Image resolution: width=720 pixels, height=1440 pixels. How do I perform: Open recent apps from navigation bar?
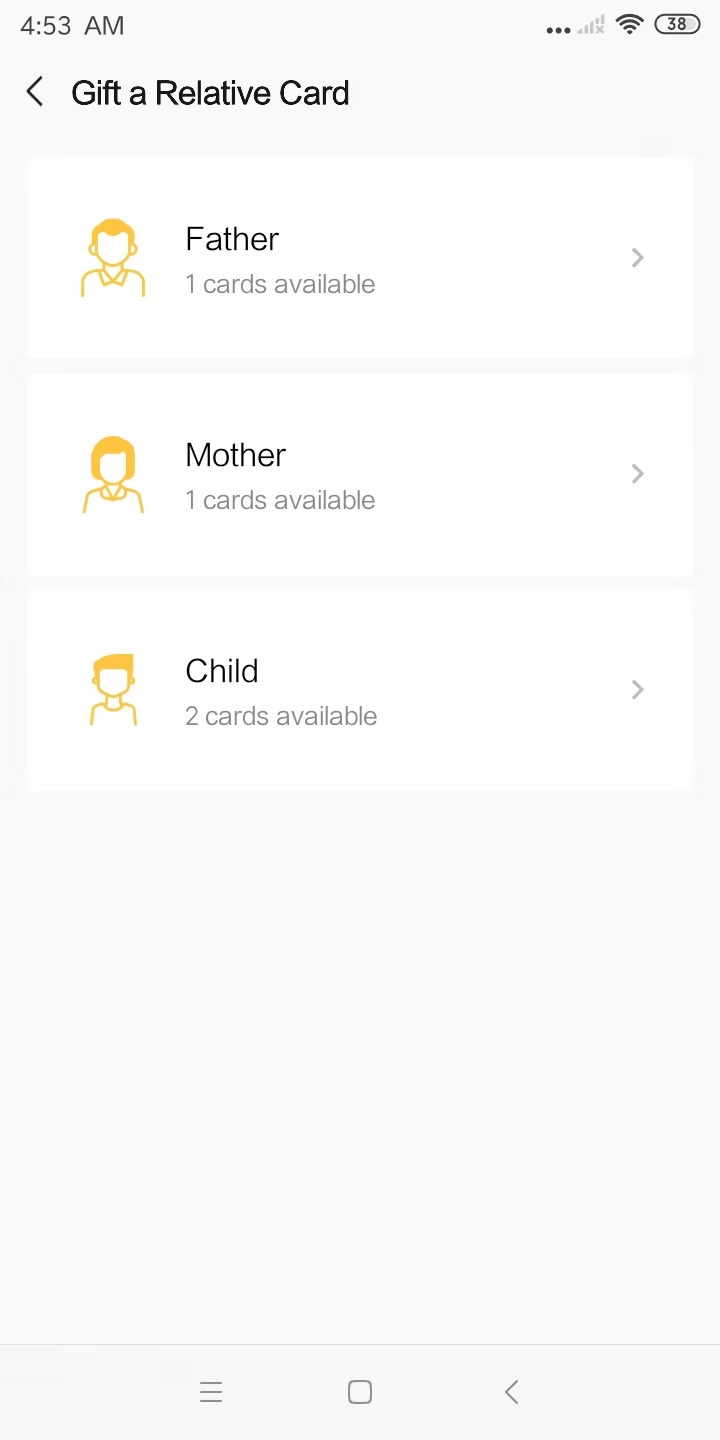point(210,1392)
